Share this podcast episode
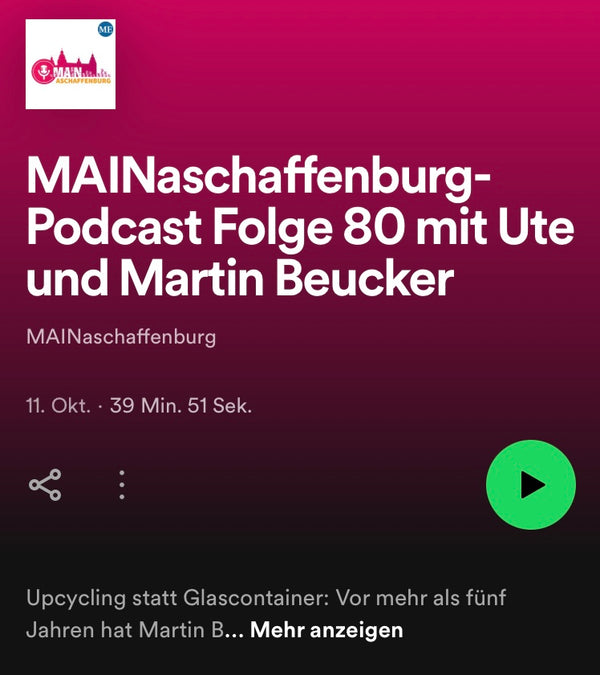 tap(45, 485)
